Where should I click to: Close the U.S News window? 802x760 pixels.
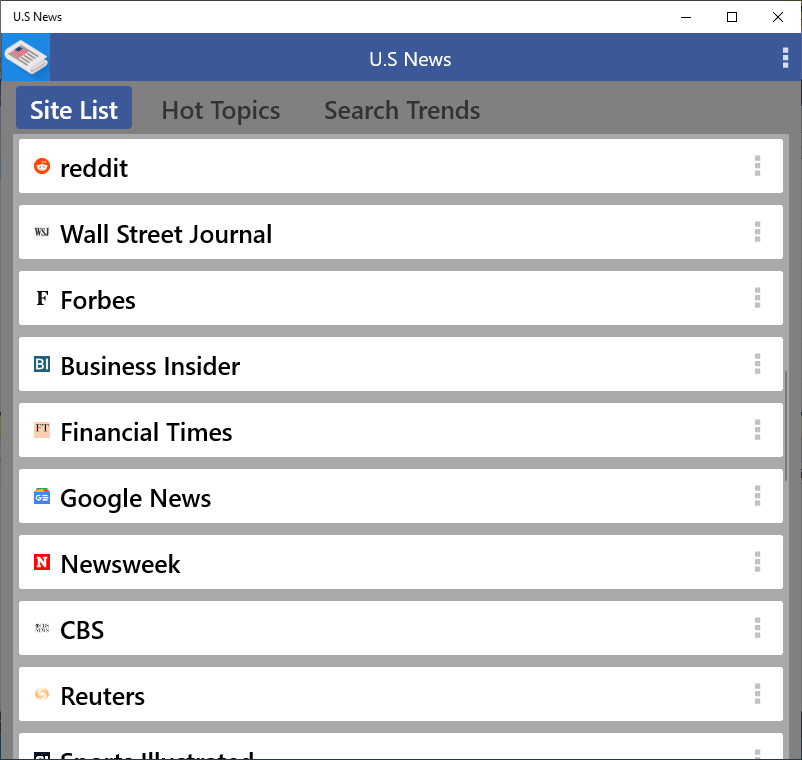(778, 17)
